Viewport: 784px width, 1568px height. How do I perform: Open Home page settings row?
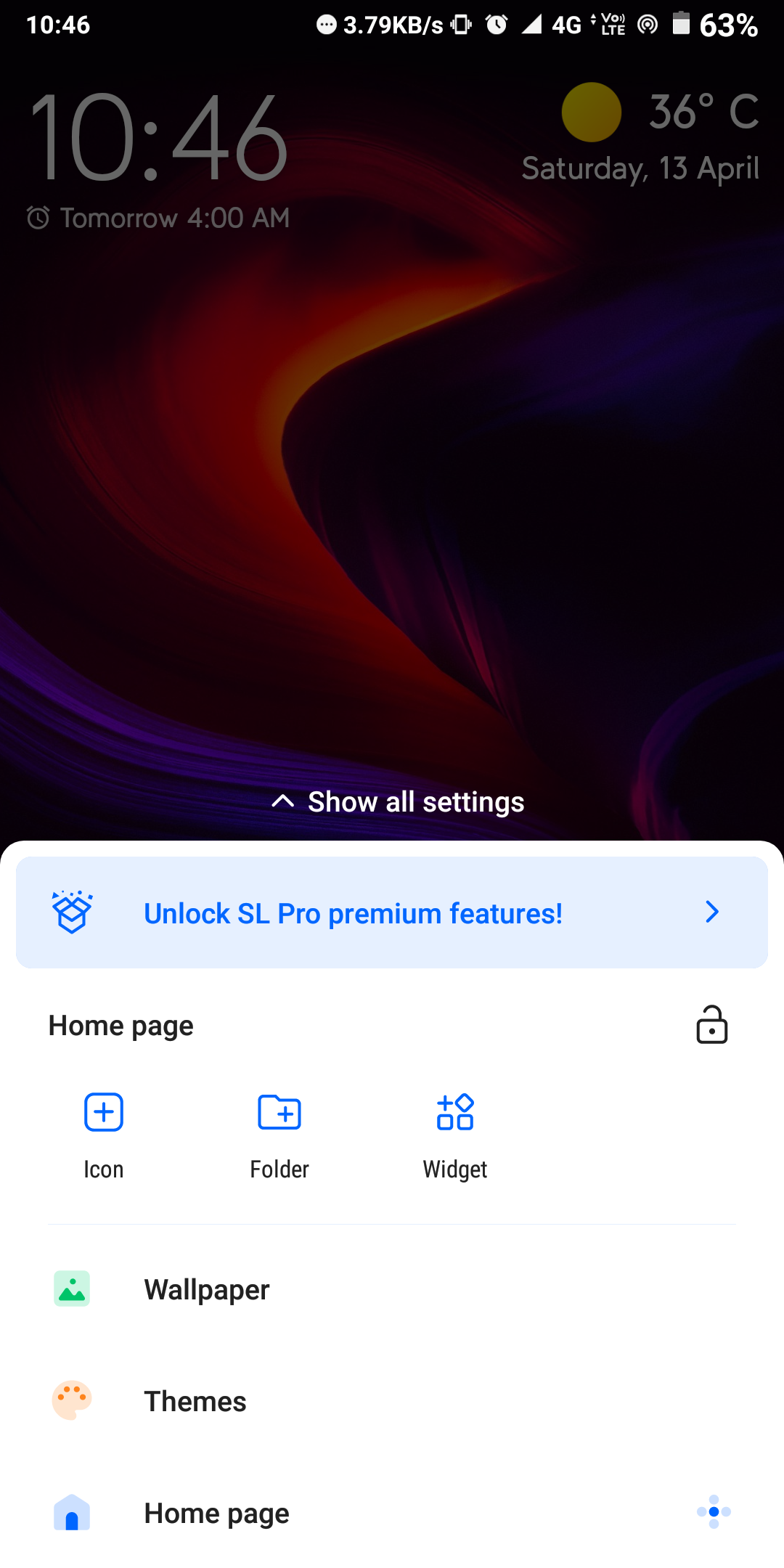coord(216,1513)
